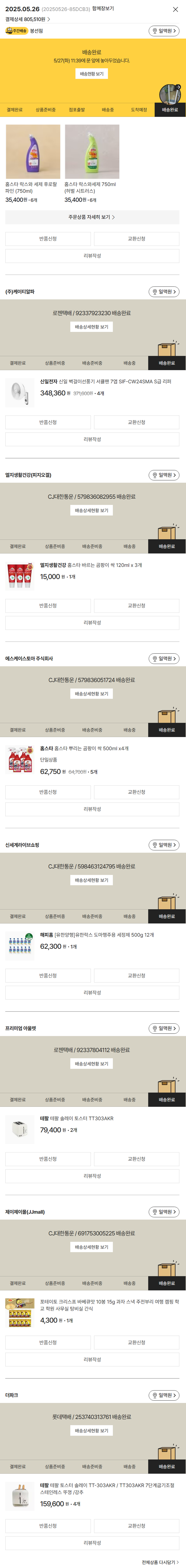Image resolution: width=186 pixels, height=1568 pixels.
Task: Write review for 홈스타 바르는 곰팡이 싹 120ml
Action: click(x=92, y=623)
